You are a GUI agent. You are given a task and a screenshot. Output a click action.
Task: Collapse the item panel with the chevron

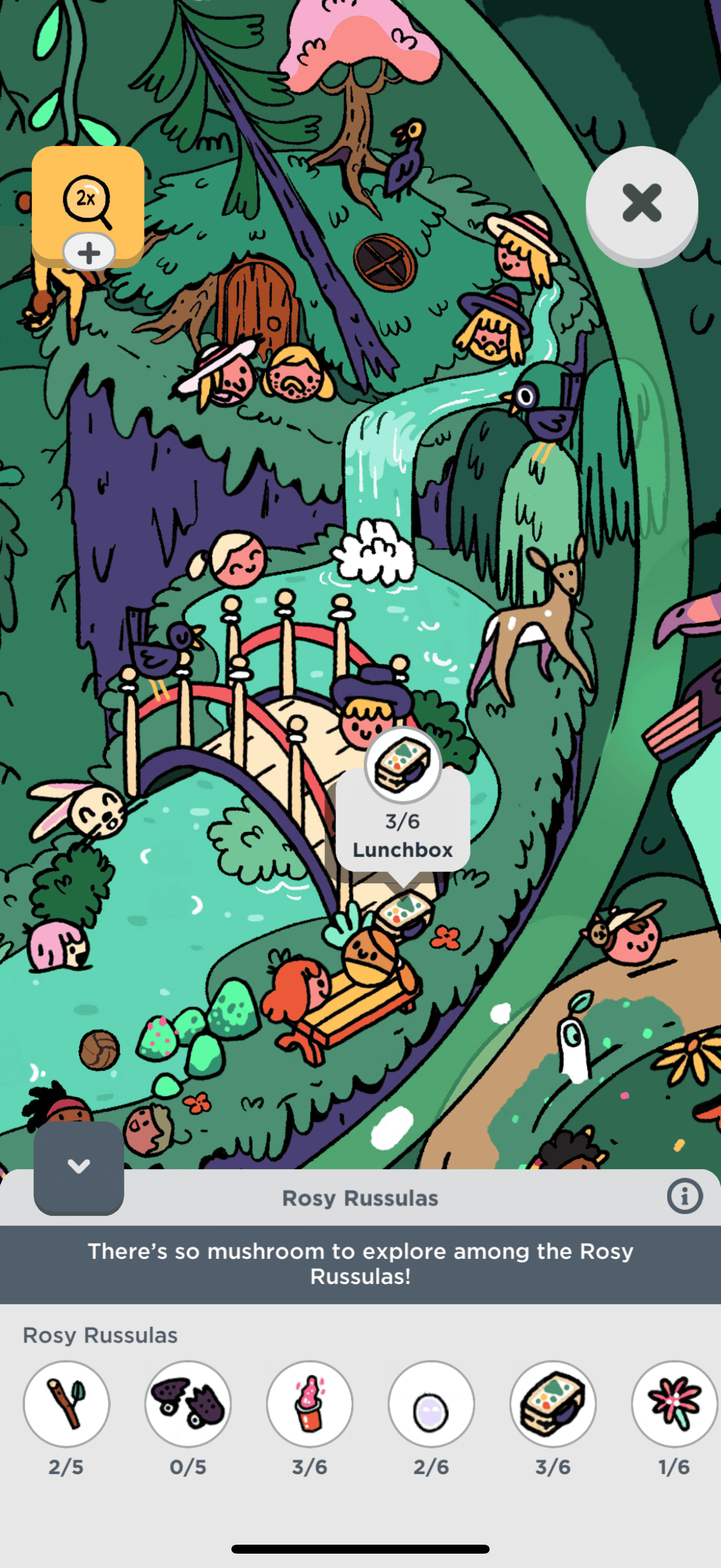tap(78, 1166)
